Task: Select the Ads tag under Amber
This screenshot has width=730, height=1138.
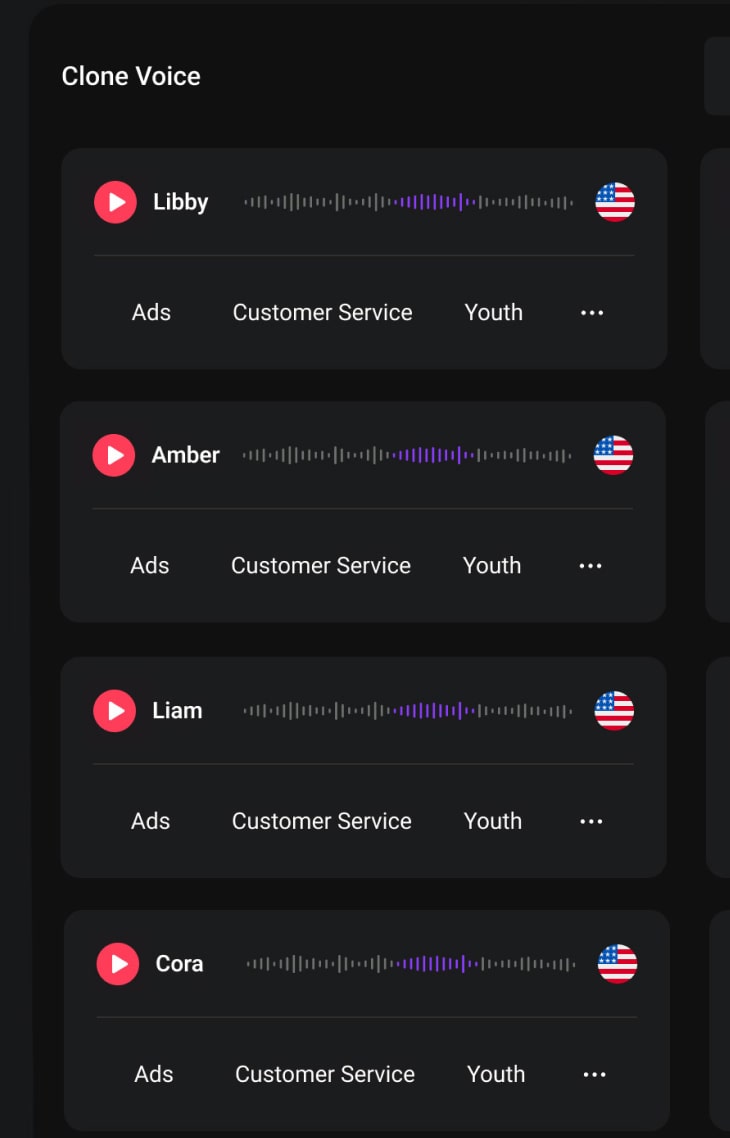Action: click(x=150, y=565)
